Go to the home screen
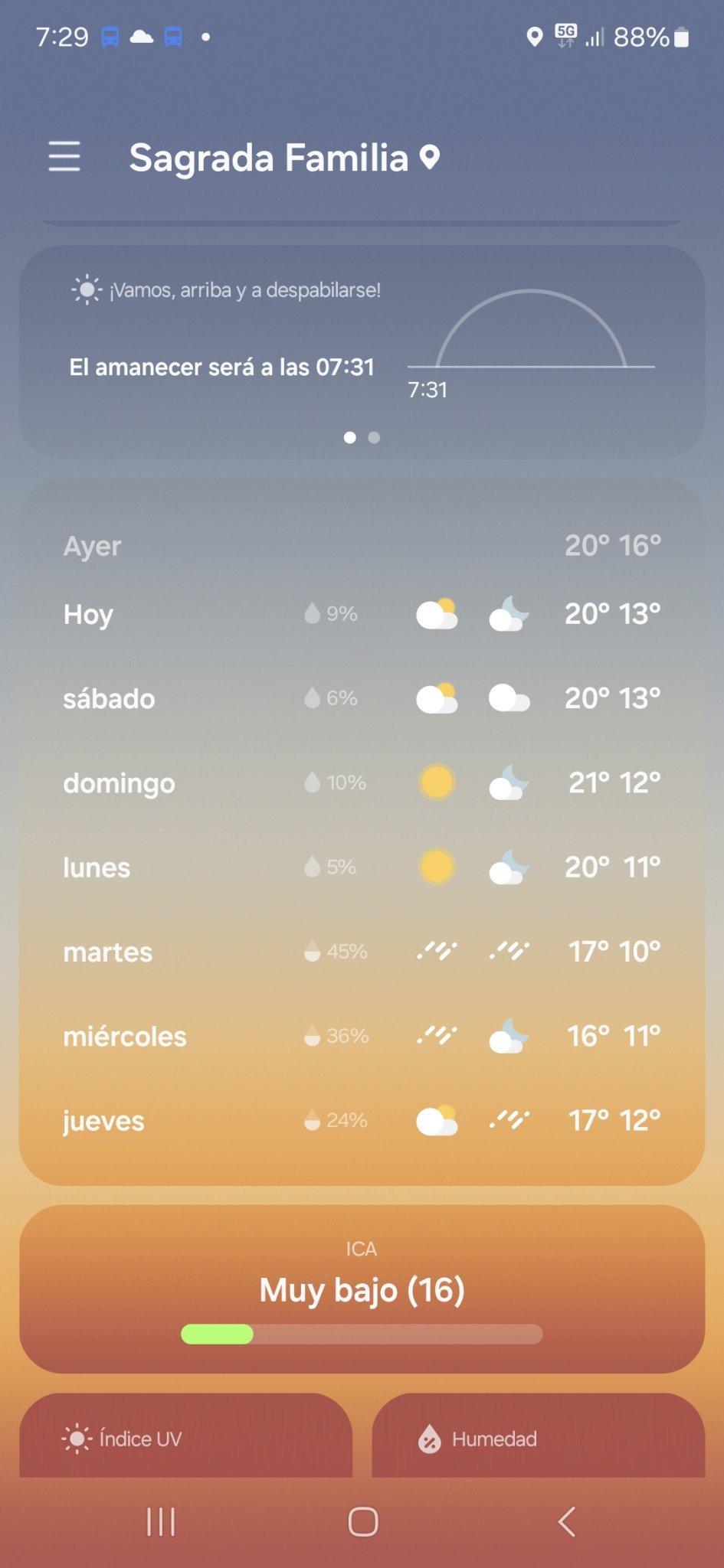This screenshot has height=1568, width=724. coord(362,1521)
